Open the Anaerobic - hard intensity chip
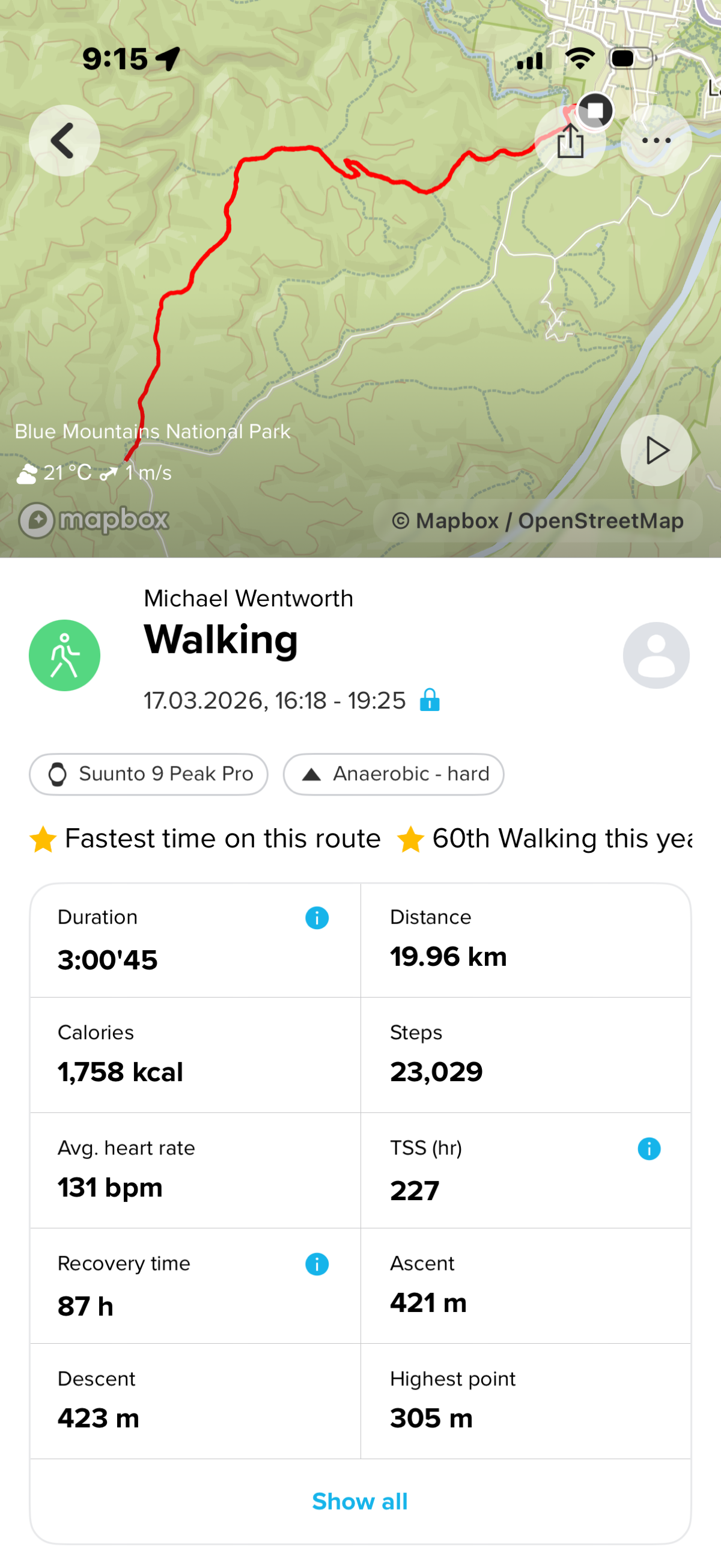Viewport: 721px width, 1568px height. point(394,773)
